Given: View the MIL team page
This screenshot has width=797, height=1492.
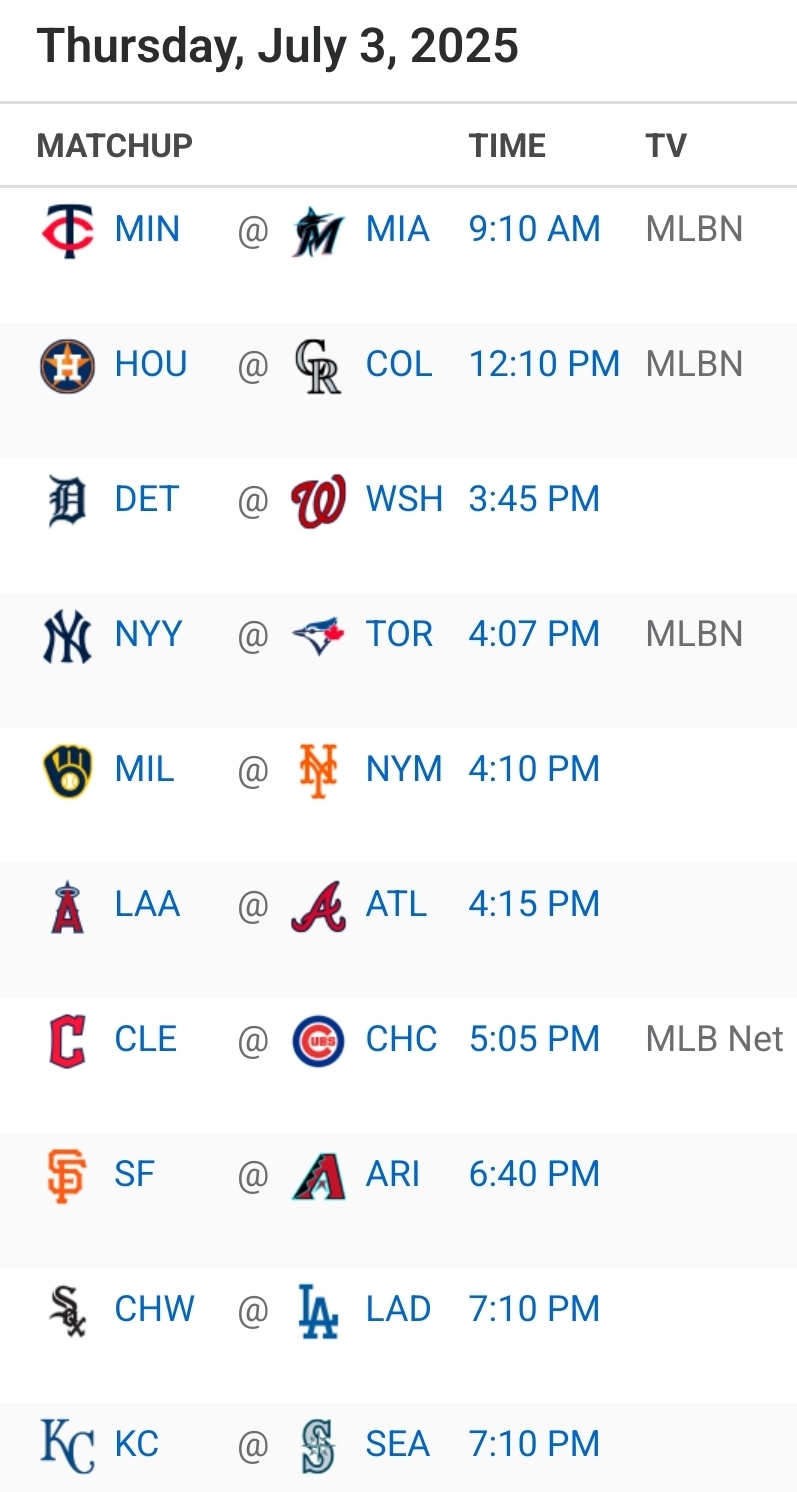Looking at the screenshot, I should [145, 769].
